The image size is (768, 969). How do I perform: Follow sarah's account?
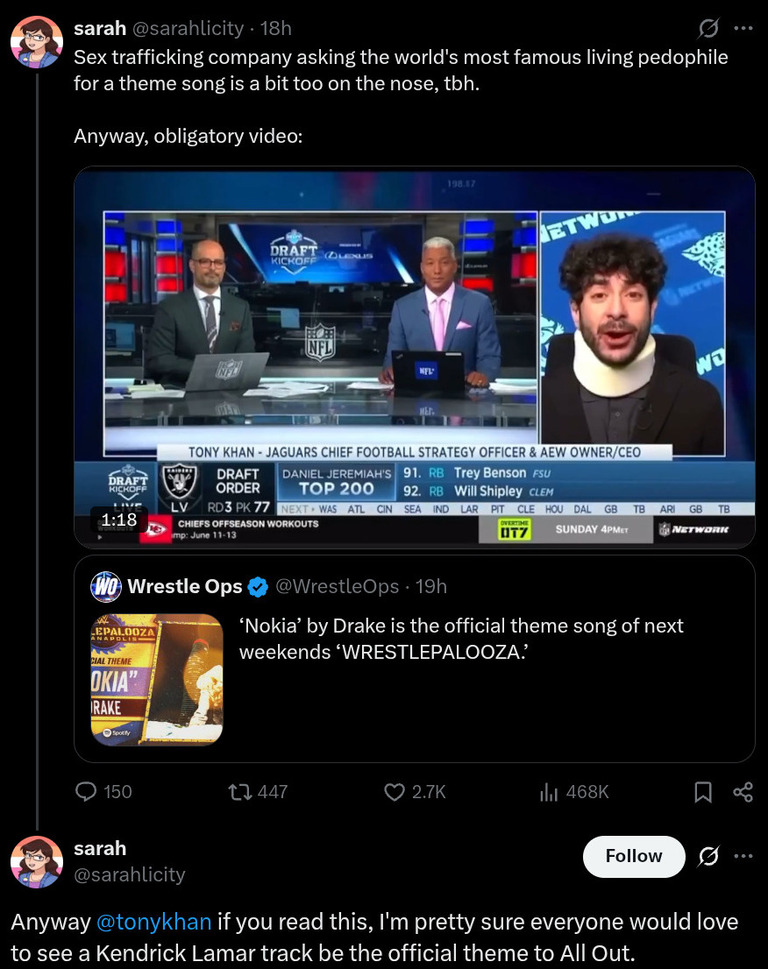click(x=633, y=856)
